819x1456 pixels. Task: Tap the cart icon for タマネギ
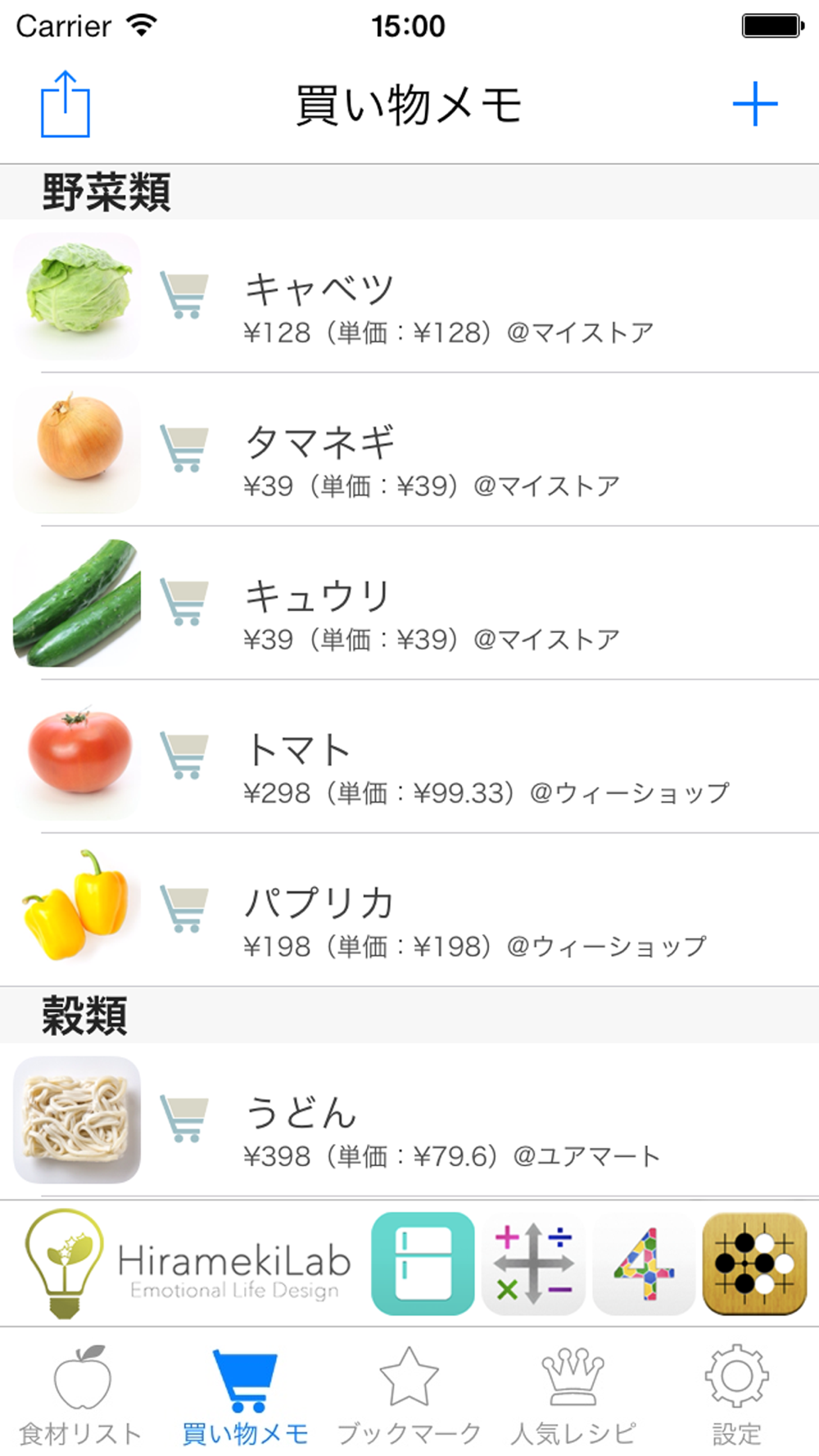click(x=184, y=448)
